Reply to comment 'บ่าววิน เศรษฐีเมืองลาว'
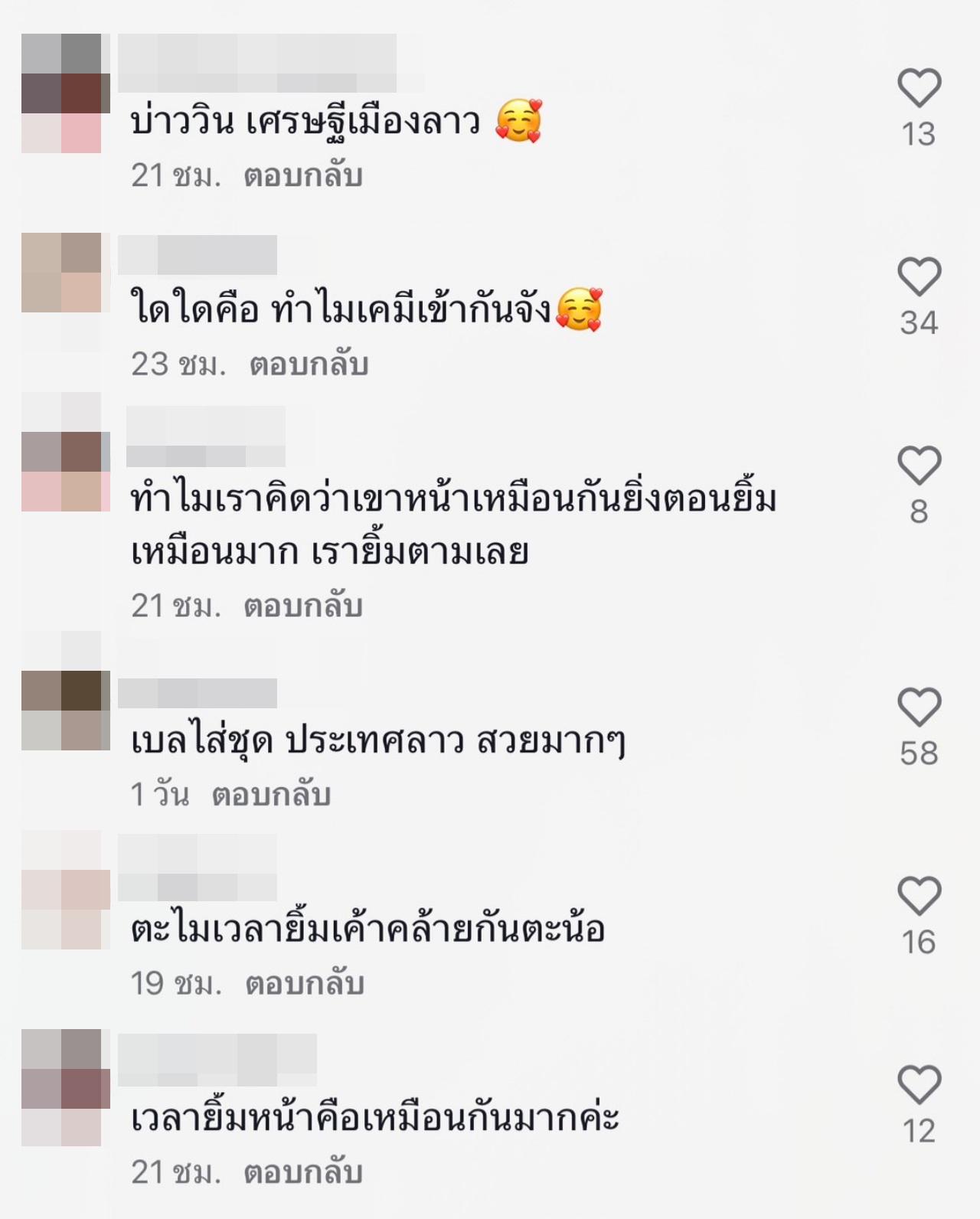 click(x=302, y=176)
